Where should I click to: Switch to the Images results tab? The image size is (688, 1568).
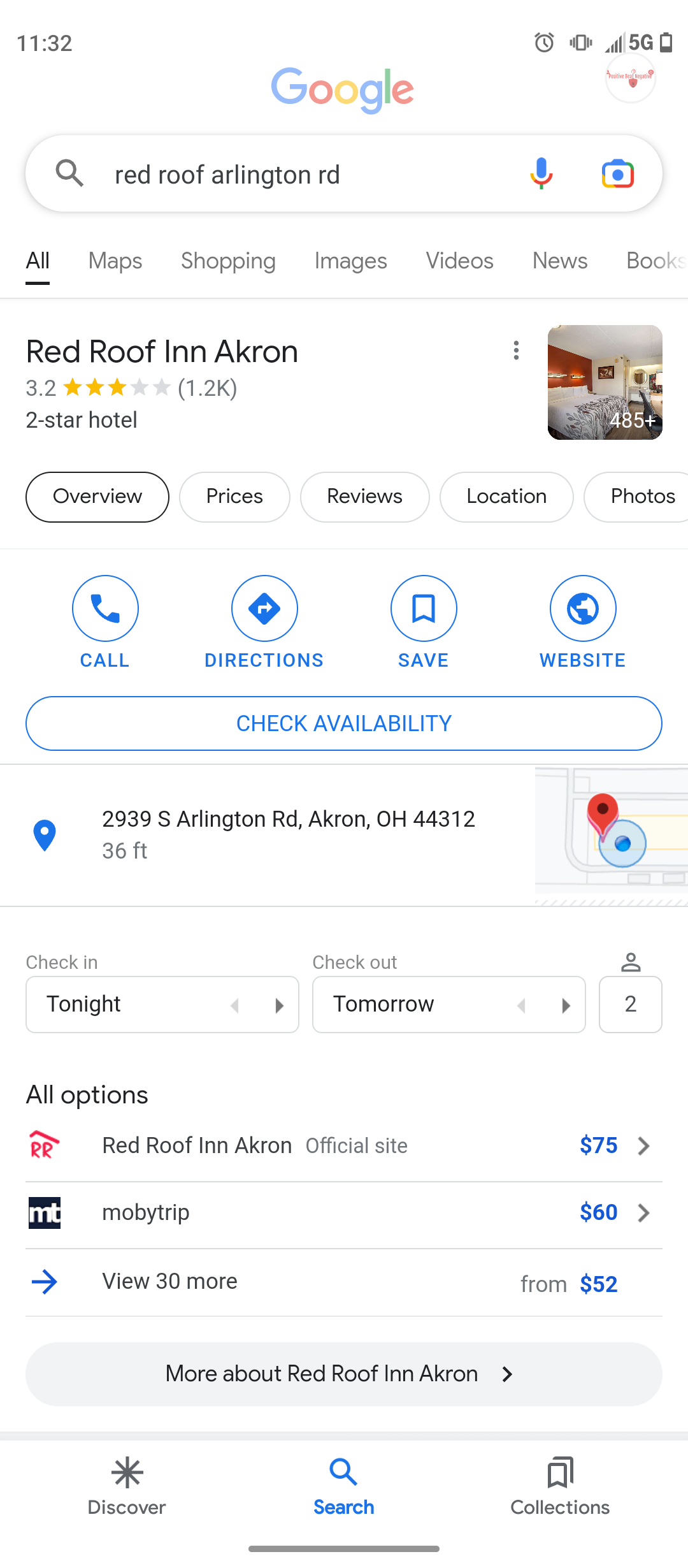tap(350, 261)
